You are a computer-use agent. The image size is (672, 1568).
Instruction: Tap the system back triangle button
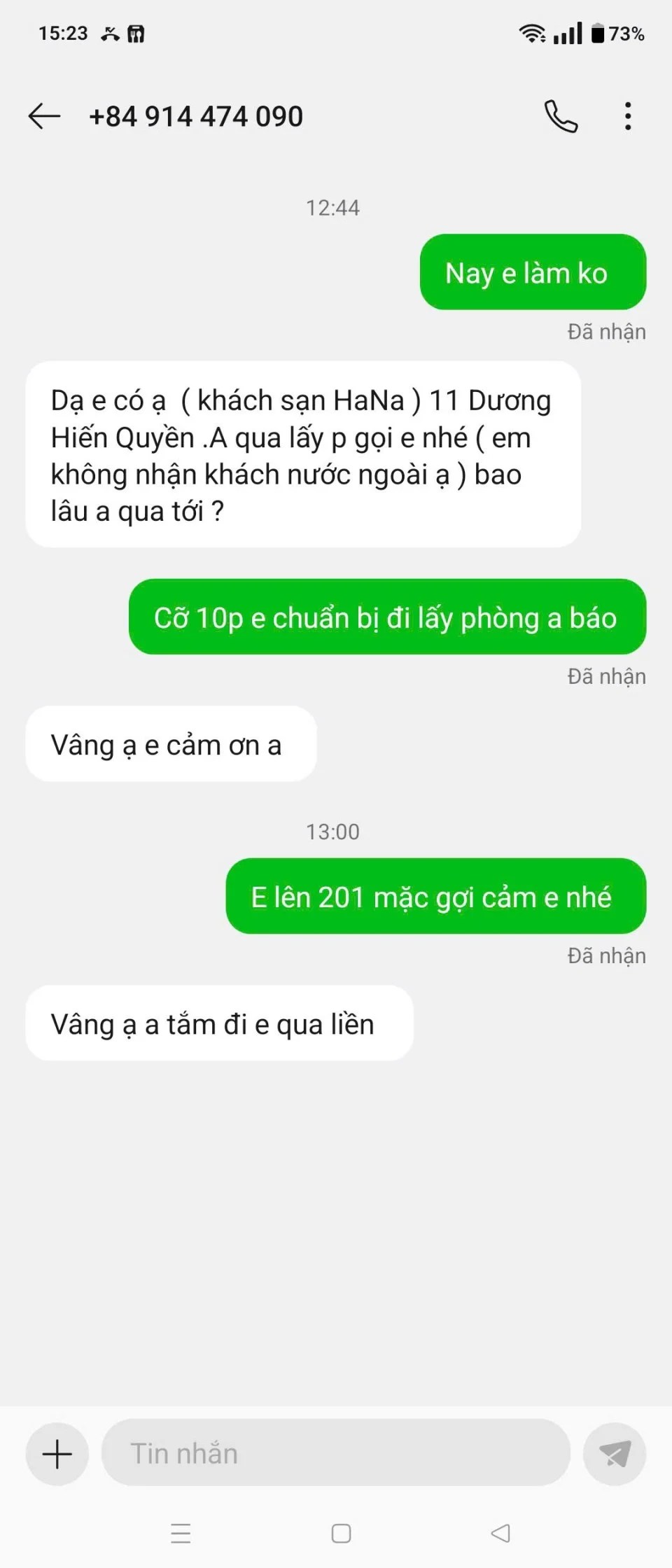500,1534
